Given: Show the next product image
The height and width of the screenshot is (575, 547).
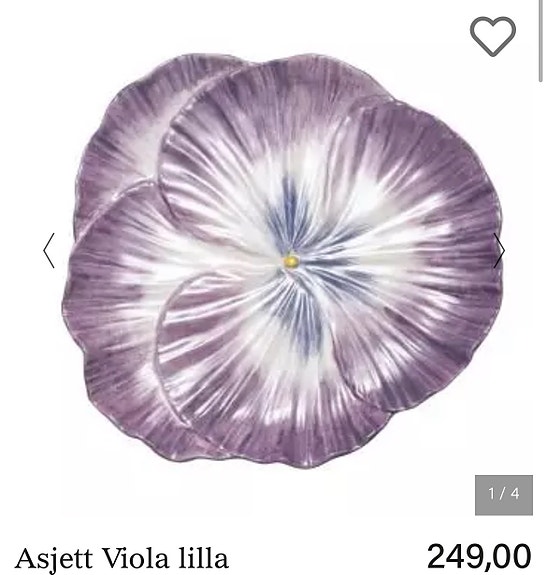Looking at the screenshot, I should coord(499,250).
